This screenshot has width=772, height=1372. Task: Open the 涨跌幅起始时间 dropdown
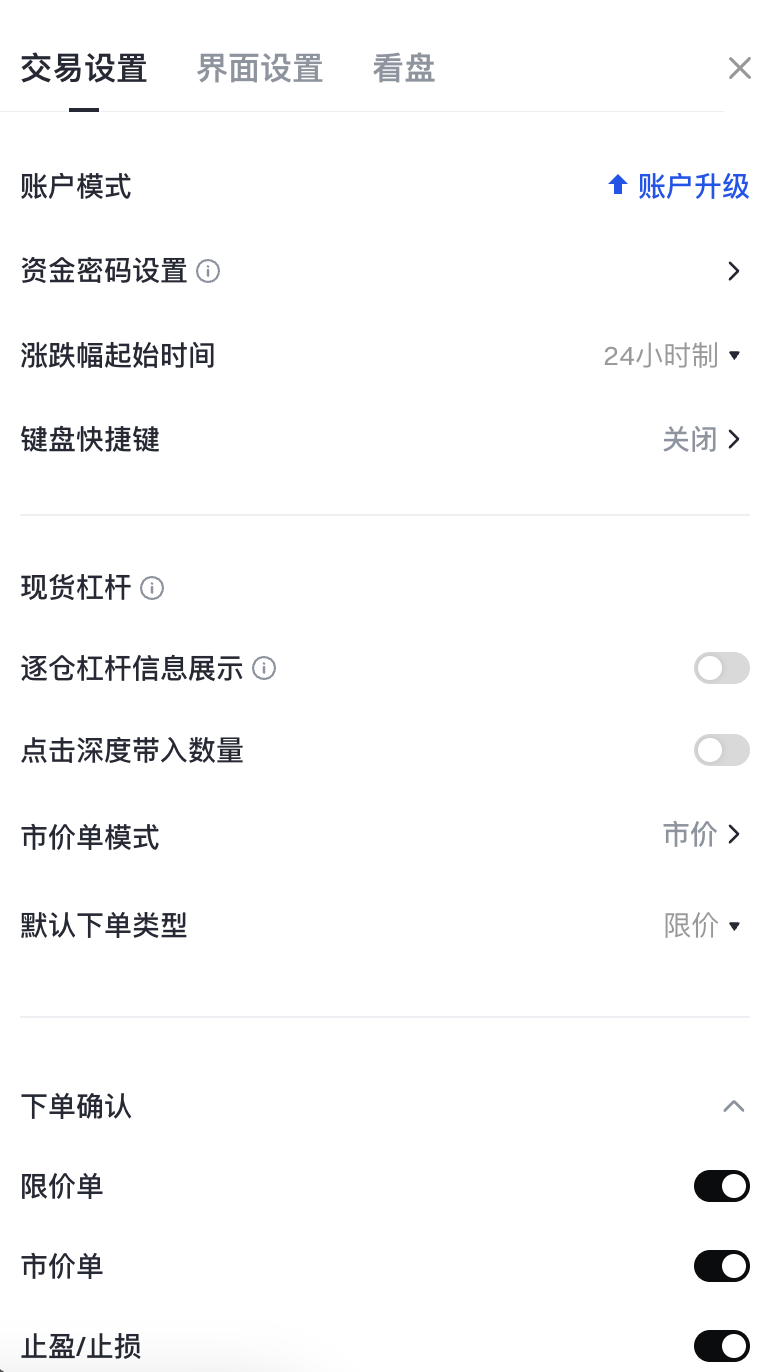672,356
